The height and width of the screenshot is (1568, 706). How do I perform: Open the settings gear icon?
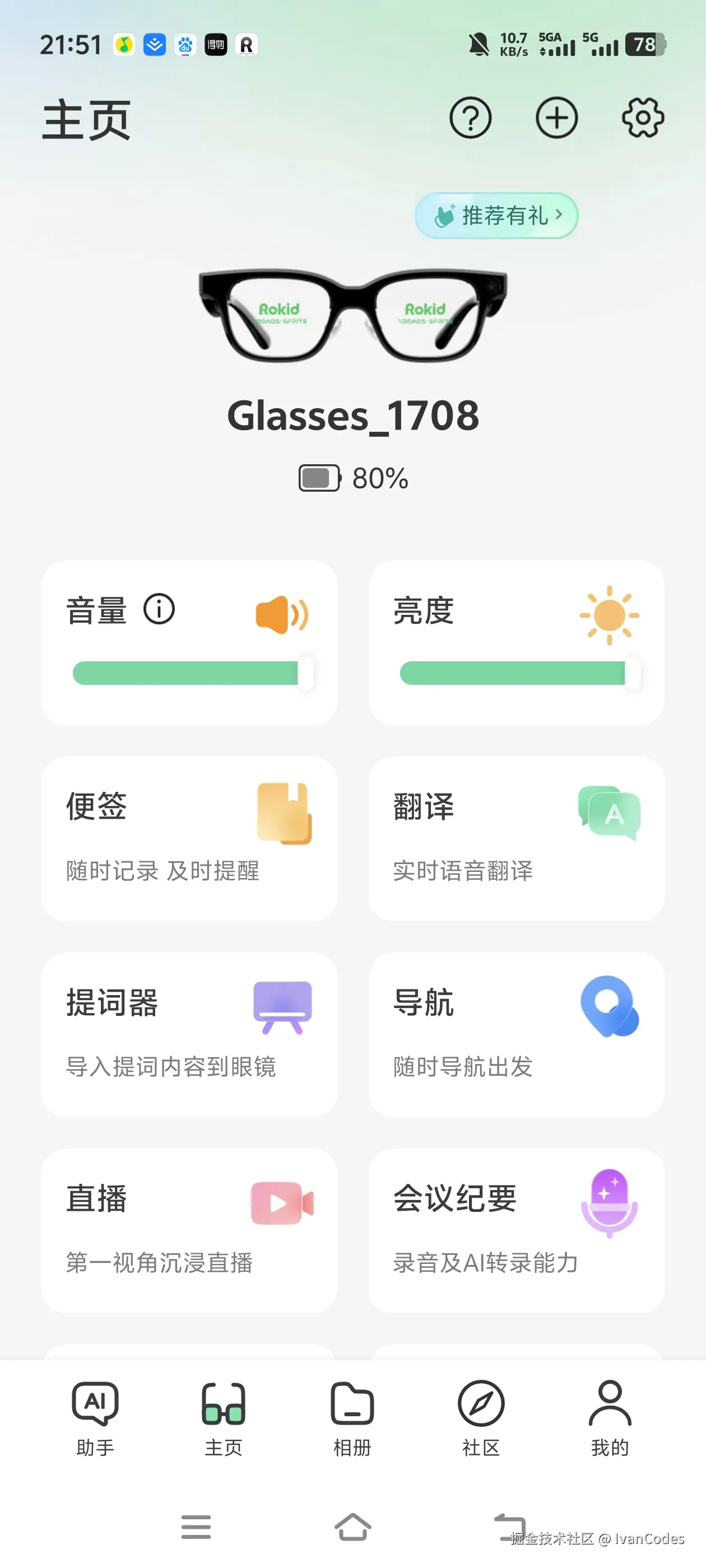point(643,118)
